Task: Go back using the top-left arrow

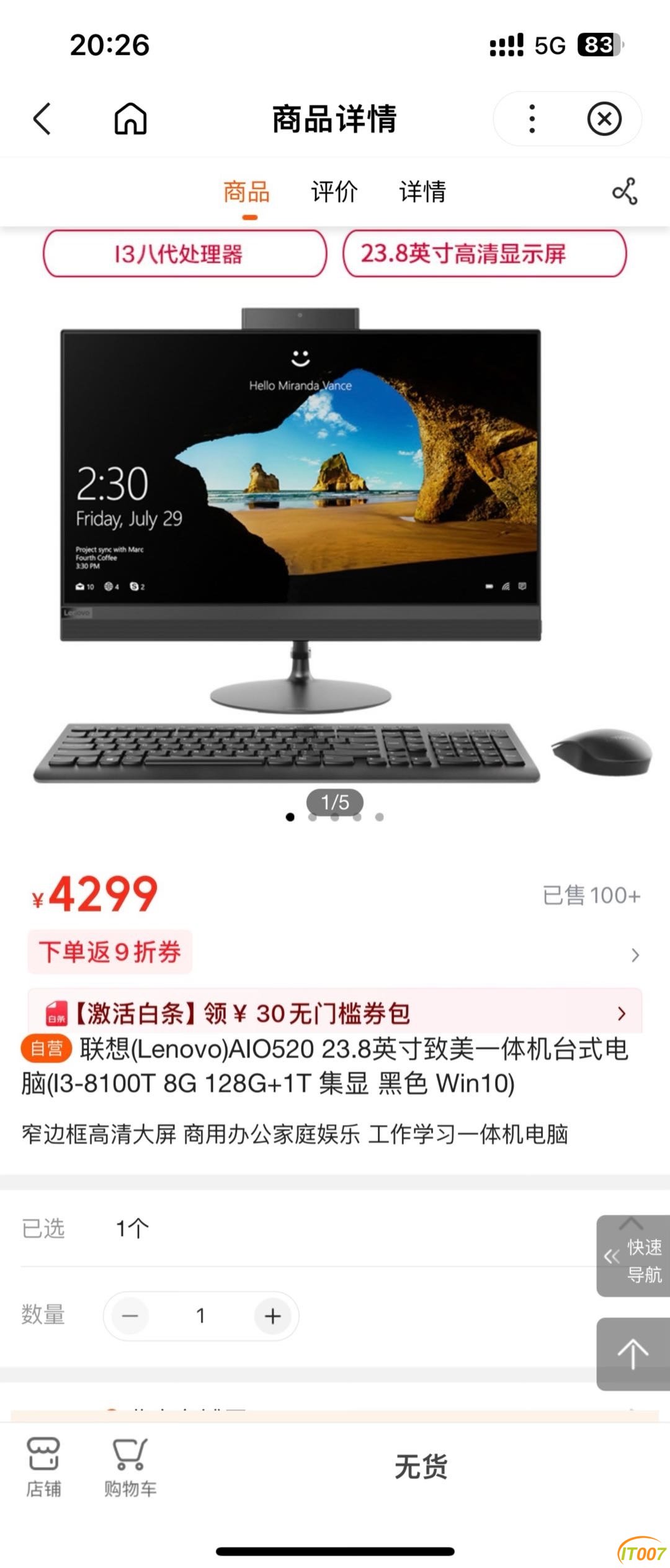Action: click(42, 119)
